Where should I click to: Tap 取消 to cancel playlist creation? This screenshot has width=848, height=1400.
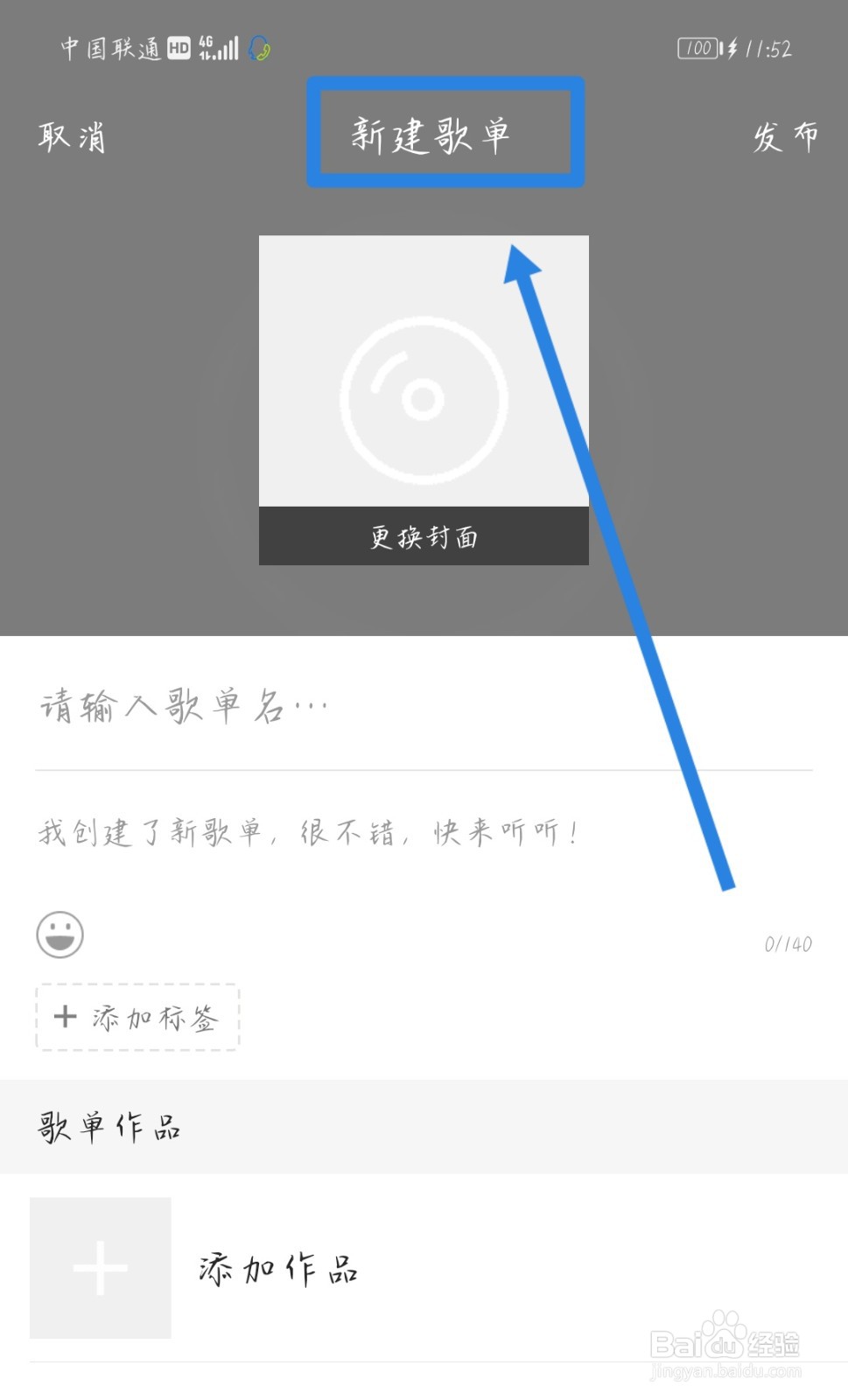click(x=72, y=136)
